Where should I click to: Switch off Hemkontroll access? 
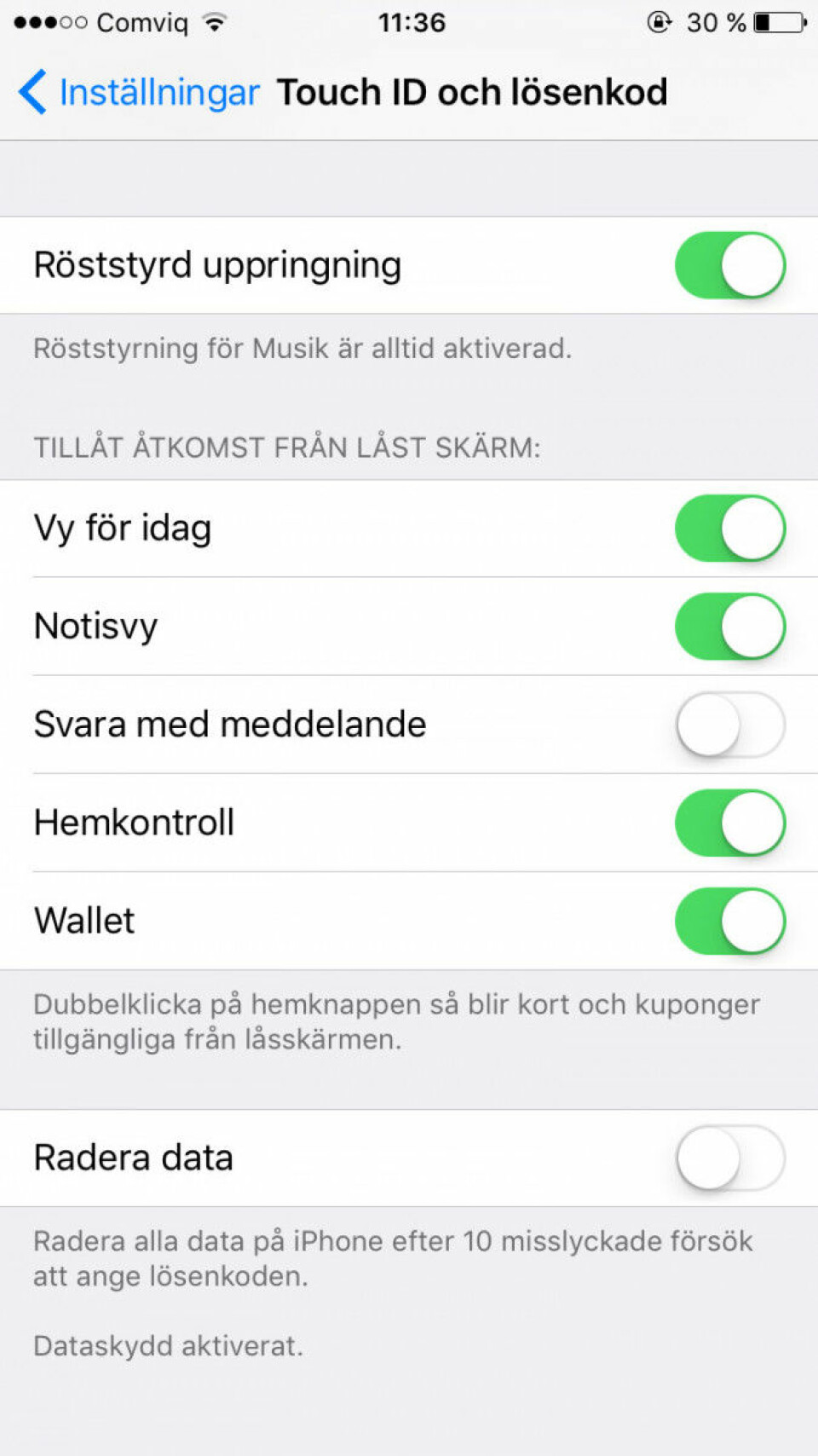coord(729,823)
